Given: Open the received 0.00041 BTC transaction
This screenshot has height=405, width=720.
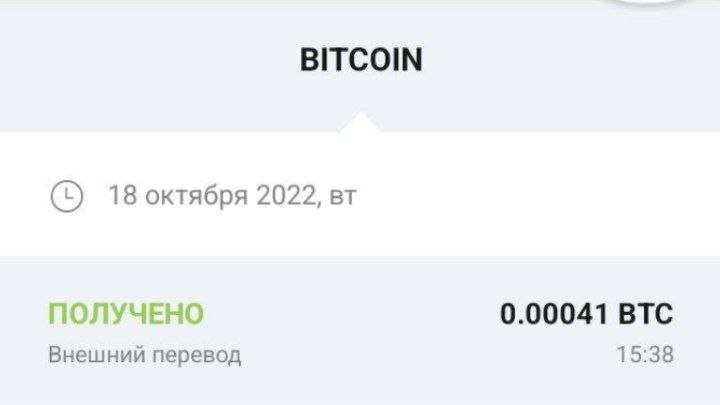Looking at the screenshot, I should (x=360, y=332).
